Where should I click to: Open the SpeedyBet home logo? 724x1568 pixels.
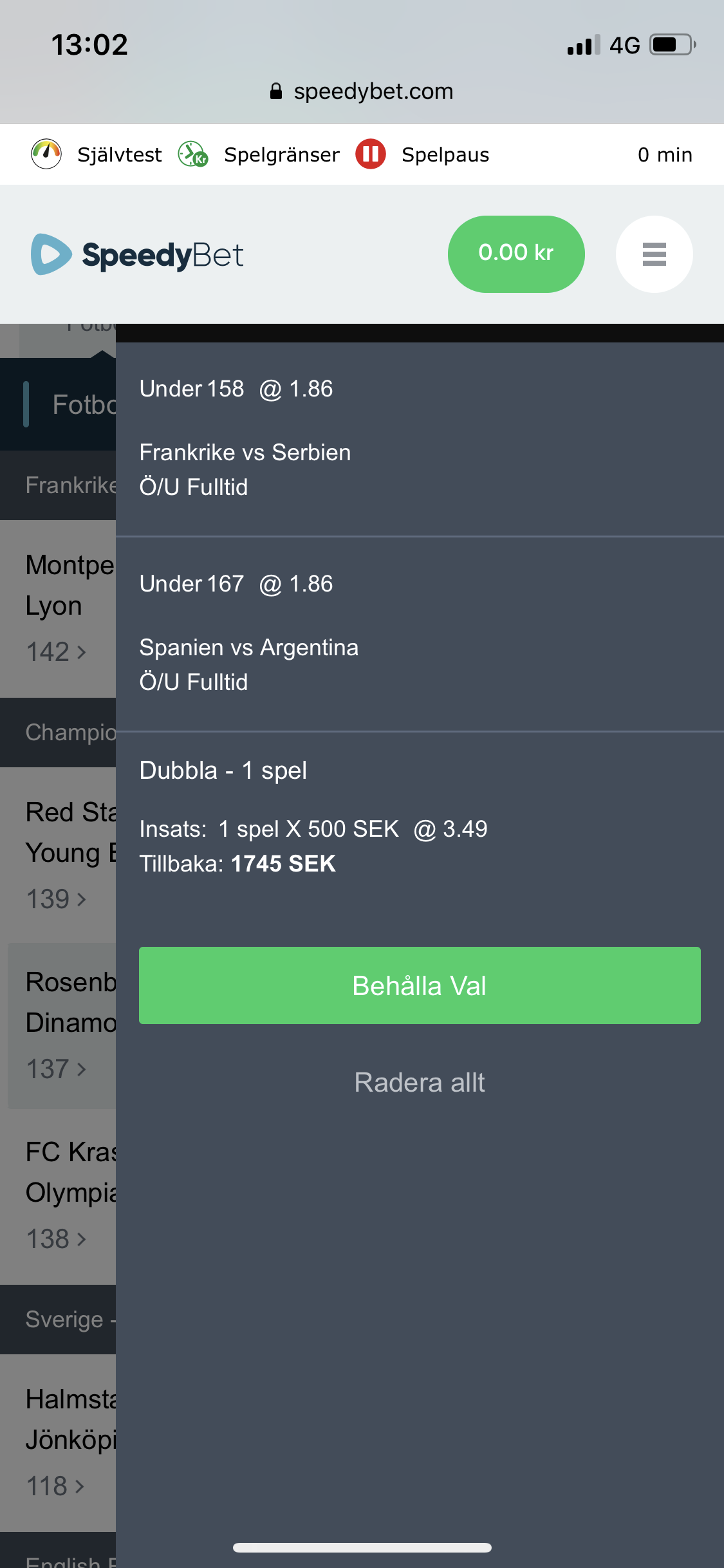pos(137,254)
